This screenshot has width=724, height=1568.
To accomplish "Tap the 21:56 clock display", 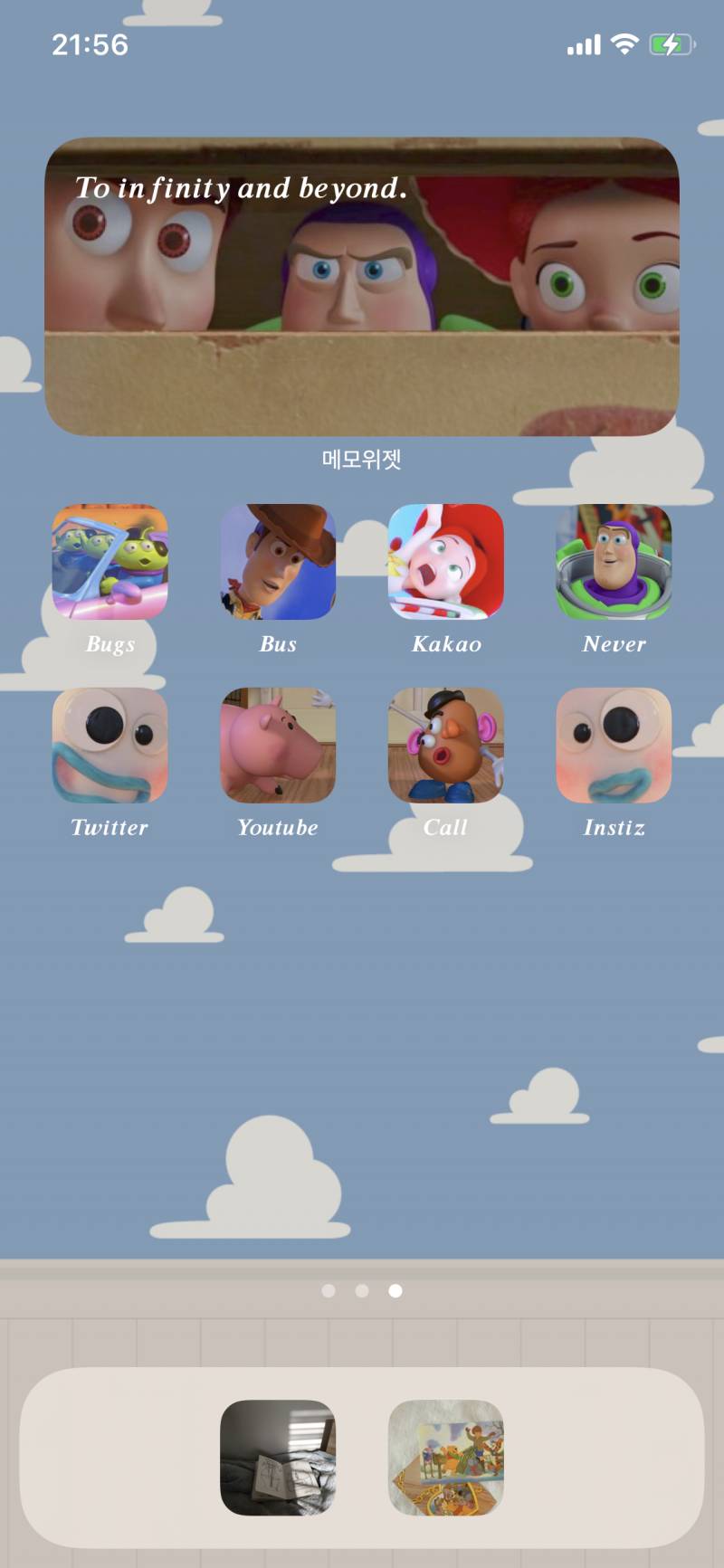I will (90, 43).
